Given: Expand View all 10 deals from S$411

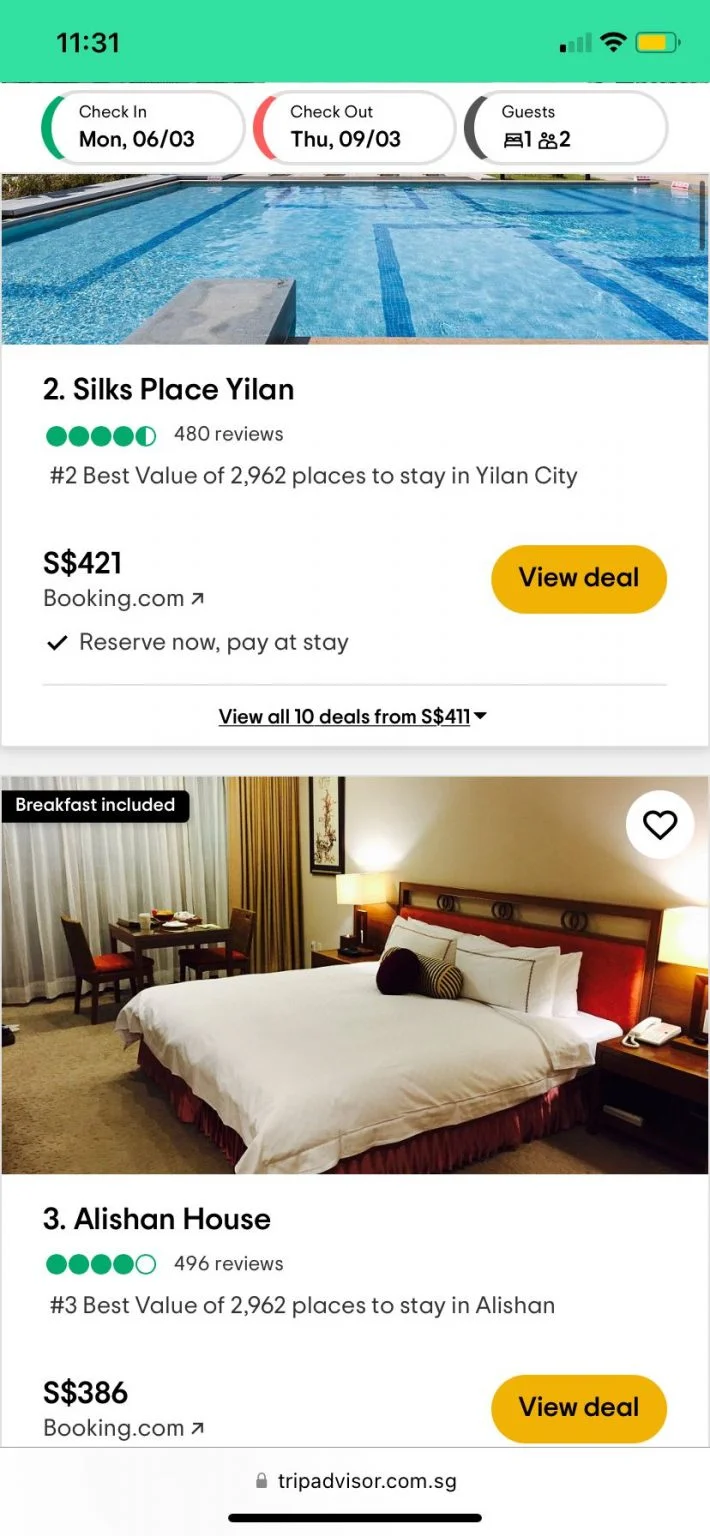Looking at the screenshot, I should pyautogui.click(x=352, y=716).
